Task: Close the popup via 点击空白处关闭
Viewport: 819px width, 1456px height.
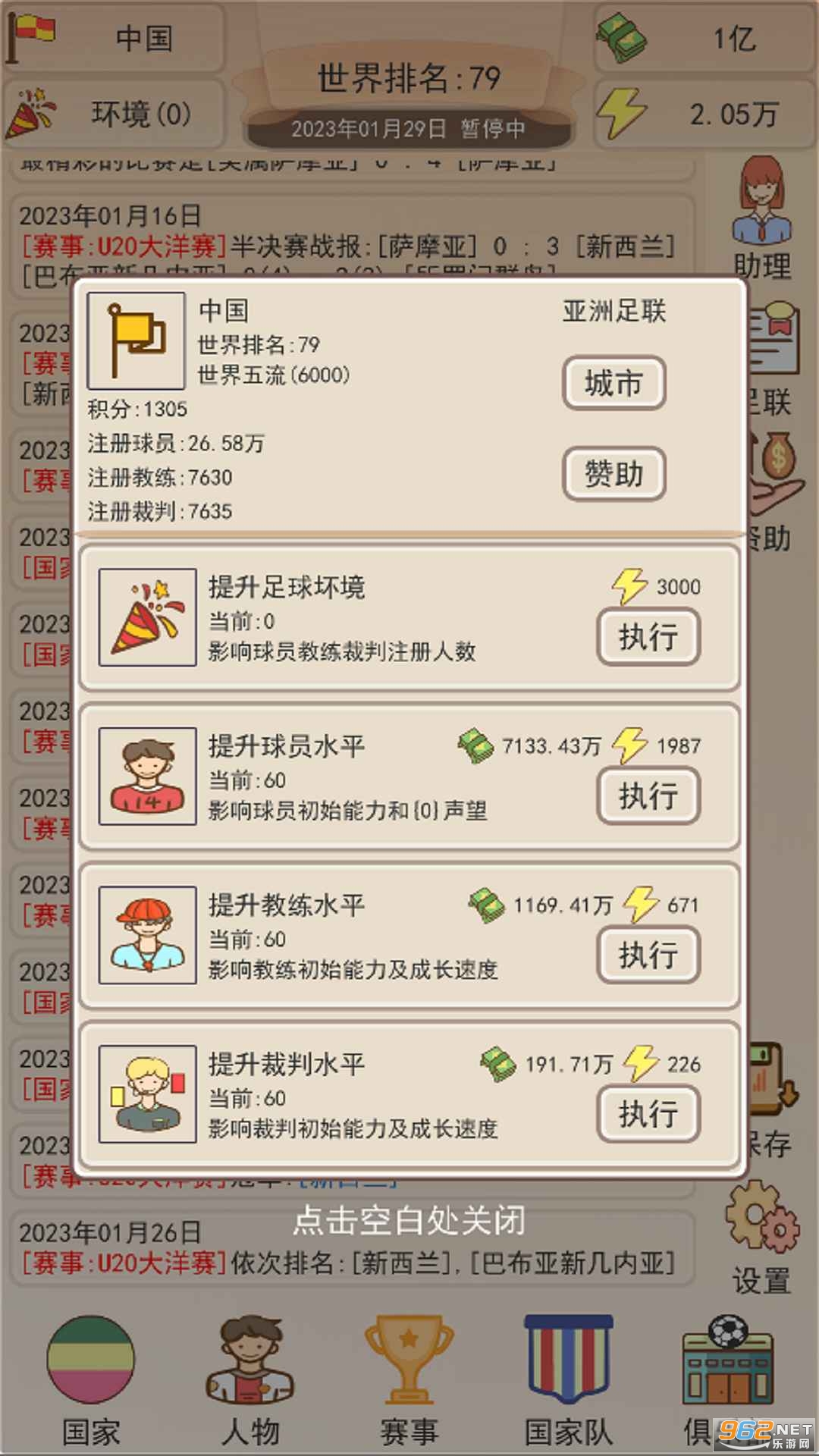Action: [x=409, y=1221]
